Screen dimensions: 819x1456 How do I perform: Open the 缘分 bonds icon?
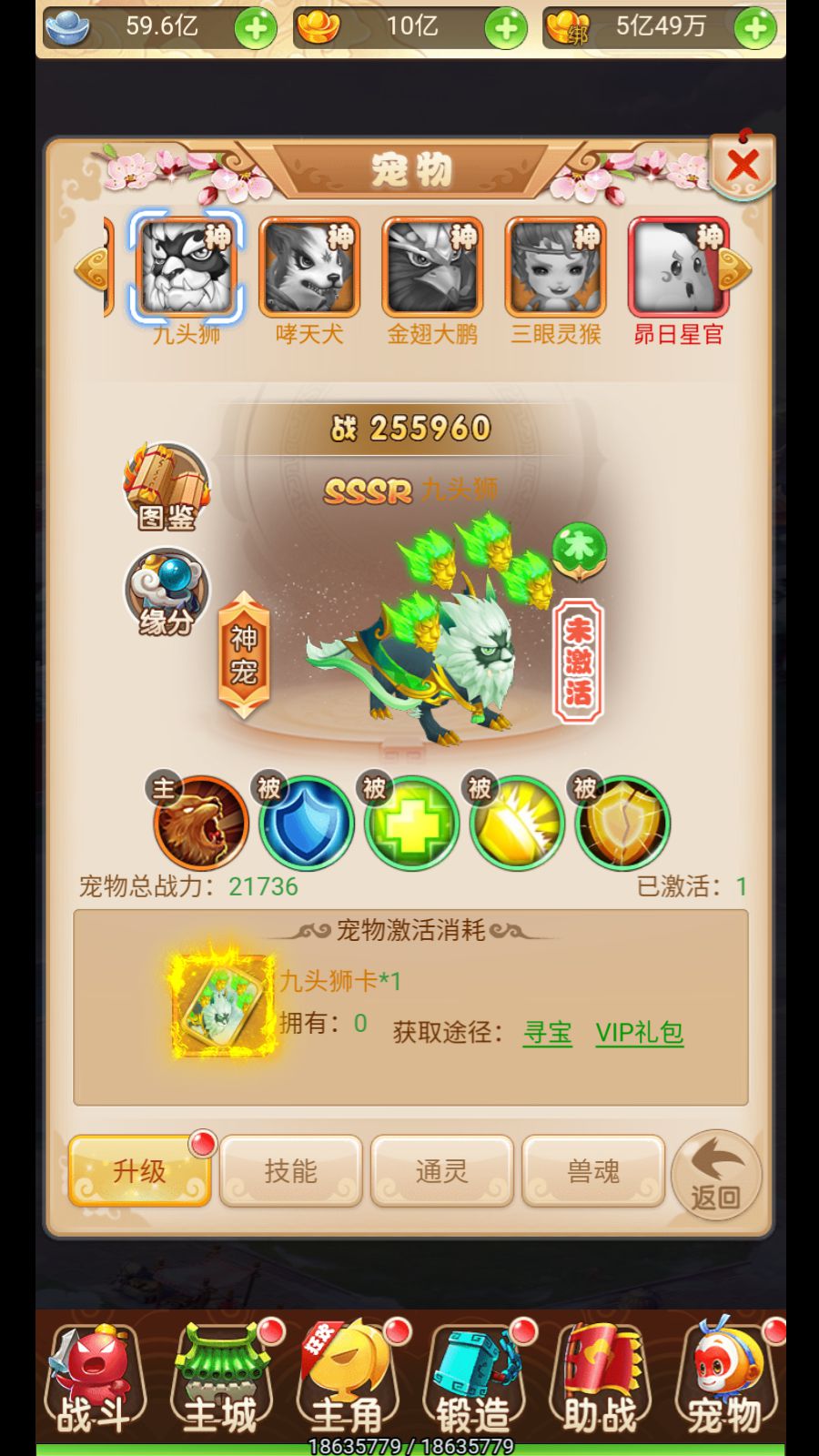coord(167,592)
